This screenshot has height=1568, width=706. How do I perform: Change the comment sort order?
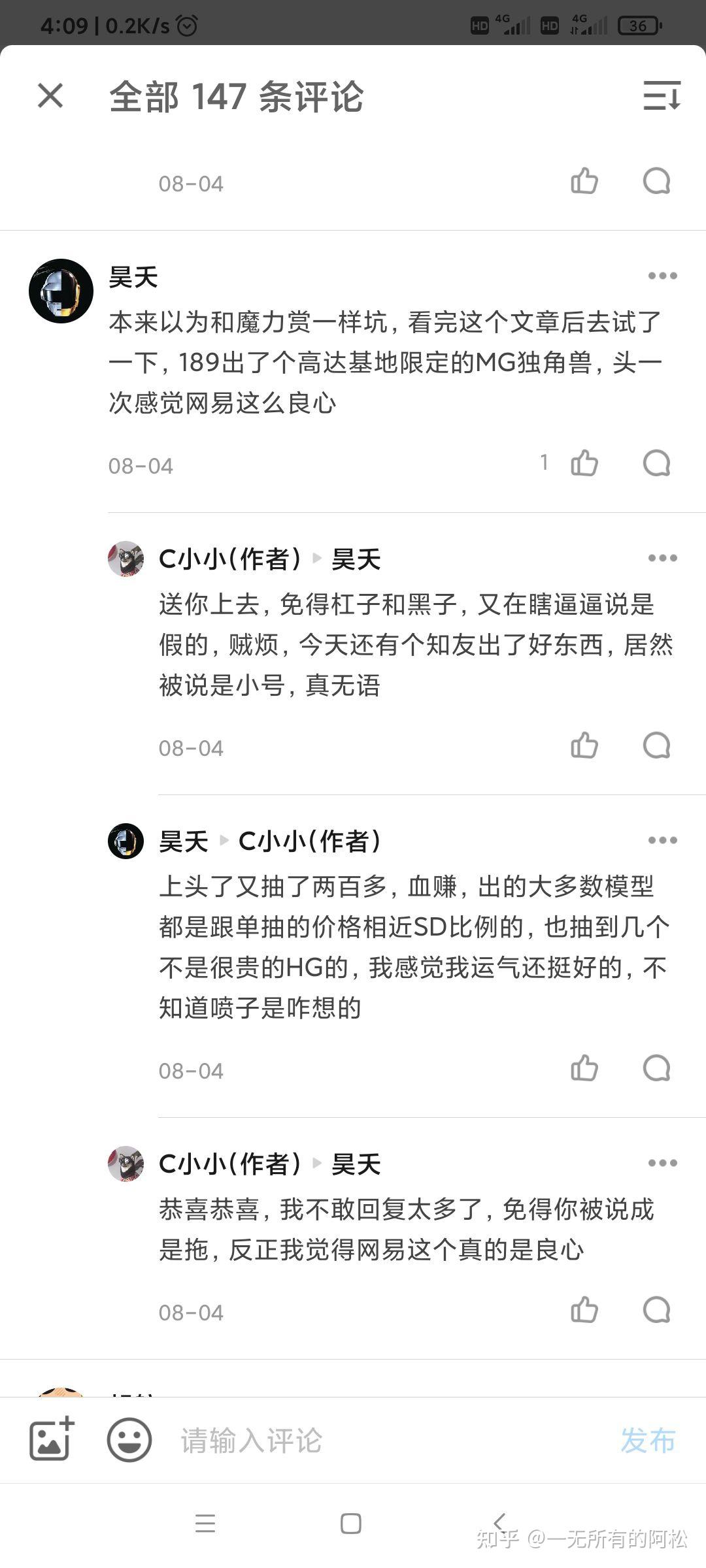click(x=662, y=96)
